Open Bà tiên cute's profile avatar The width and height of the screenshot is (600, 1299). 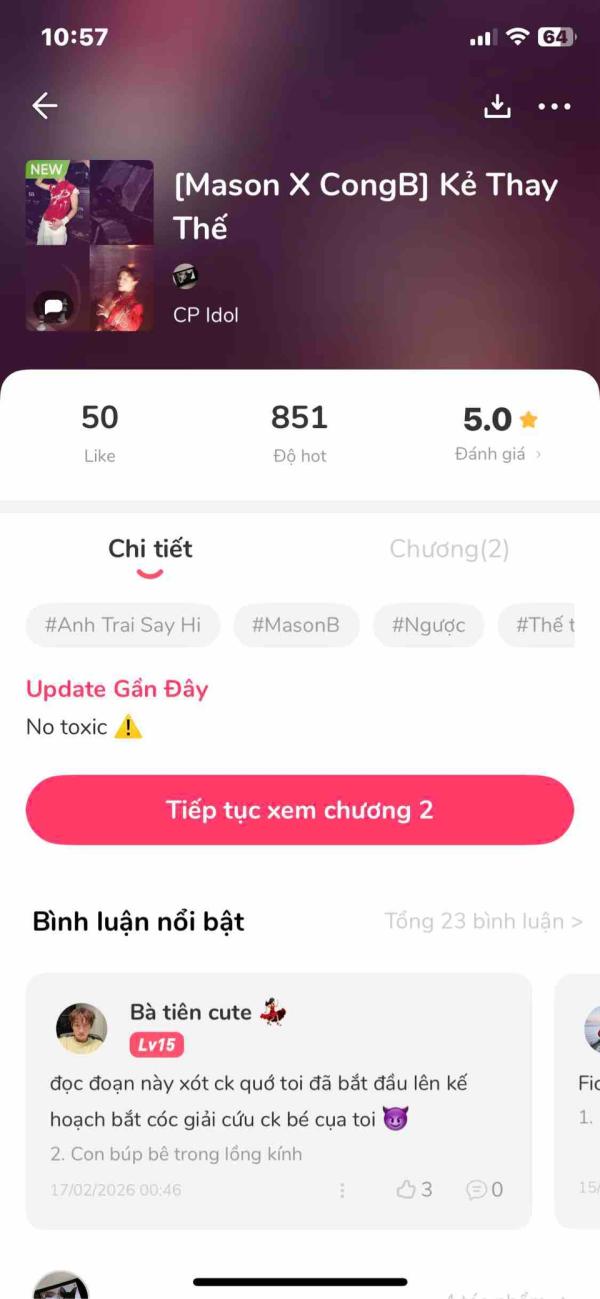coord(81,1028)
